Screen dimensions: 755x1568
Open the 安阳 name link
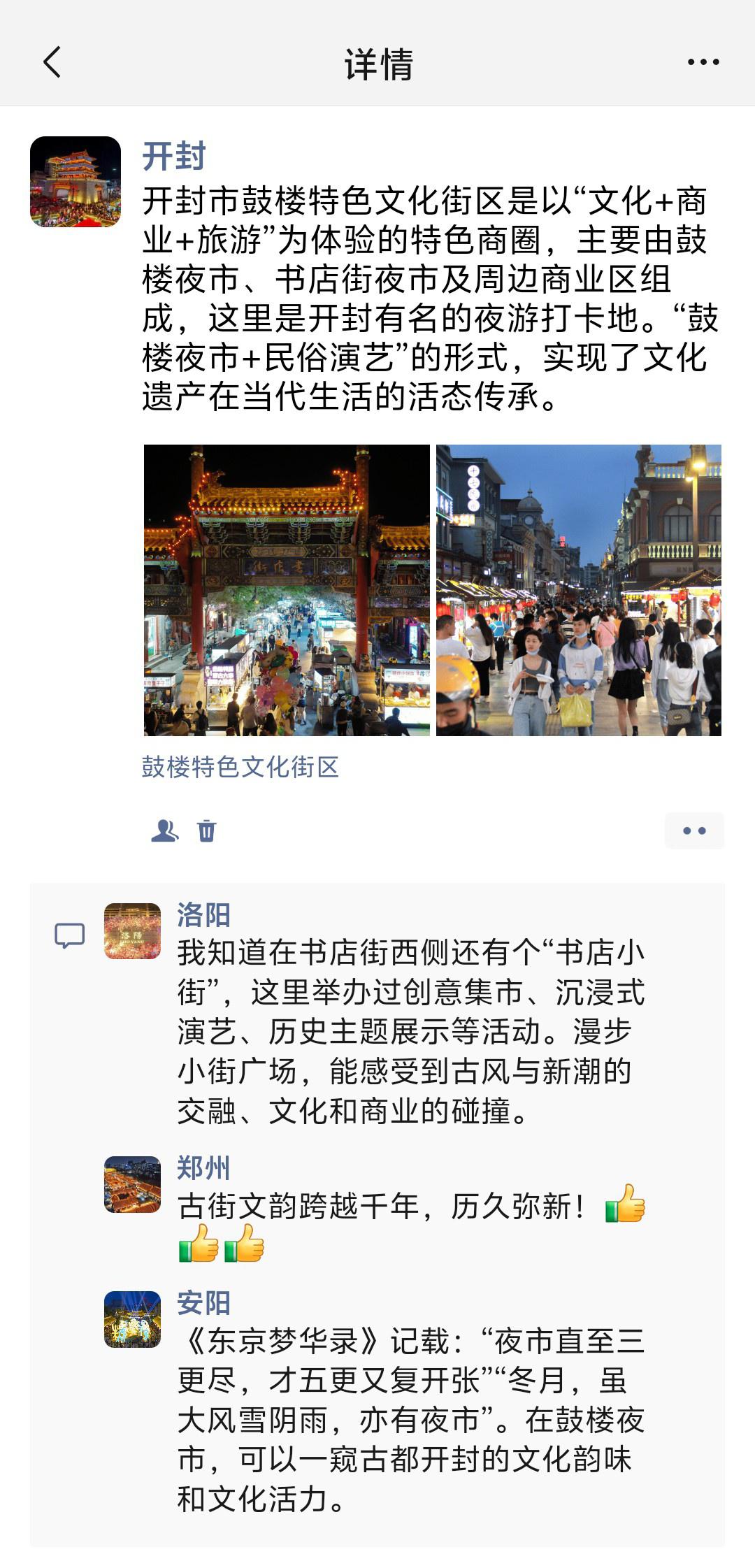pos(203,1302)
